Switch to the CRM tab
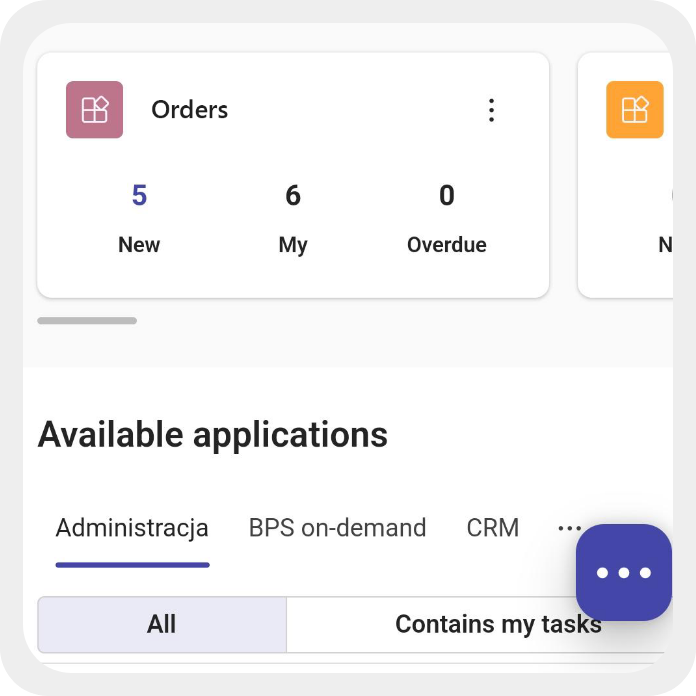Image resolution: width=696 pixels, height=696 pixels. [493, 528]
